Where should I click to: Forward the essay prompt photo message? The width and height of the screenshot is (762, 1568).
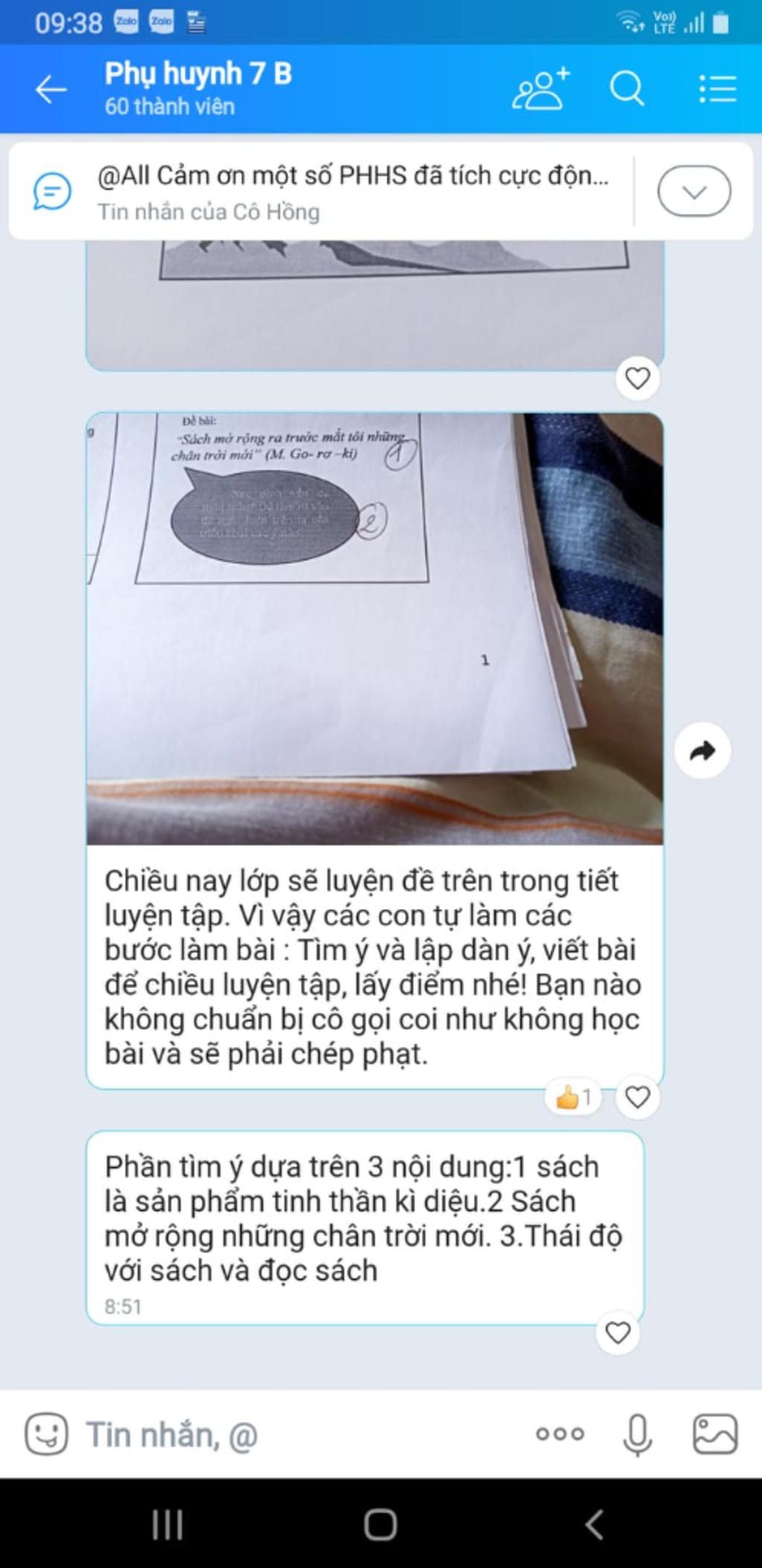tap(702, 750)
